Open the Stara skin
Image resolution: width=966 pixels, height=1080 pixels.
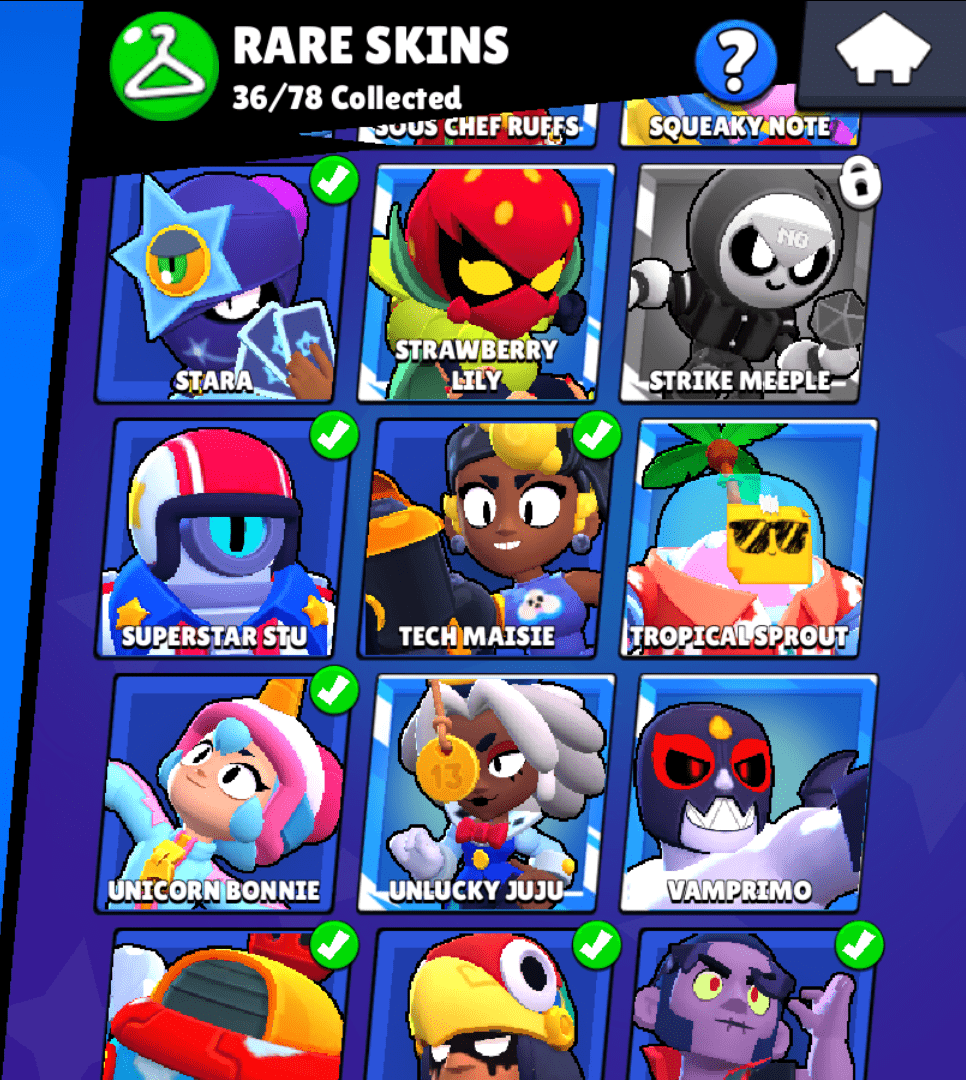pos(225,285)
